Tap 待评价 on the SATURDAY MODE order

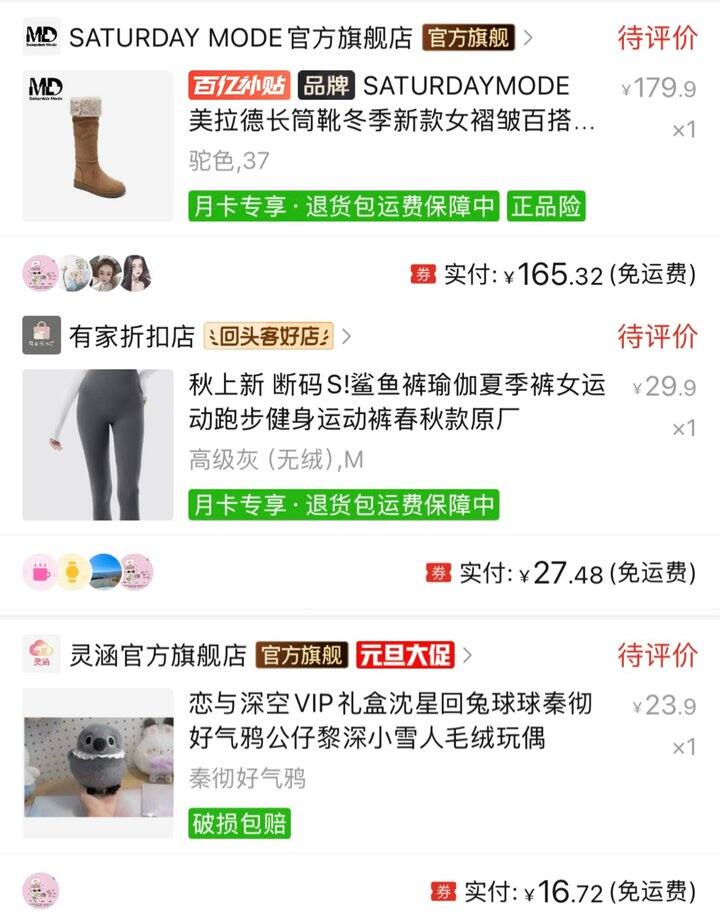coord(656,39)
